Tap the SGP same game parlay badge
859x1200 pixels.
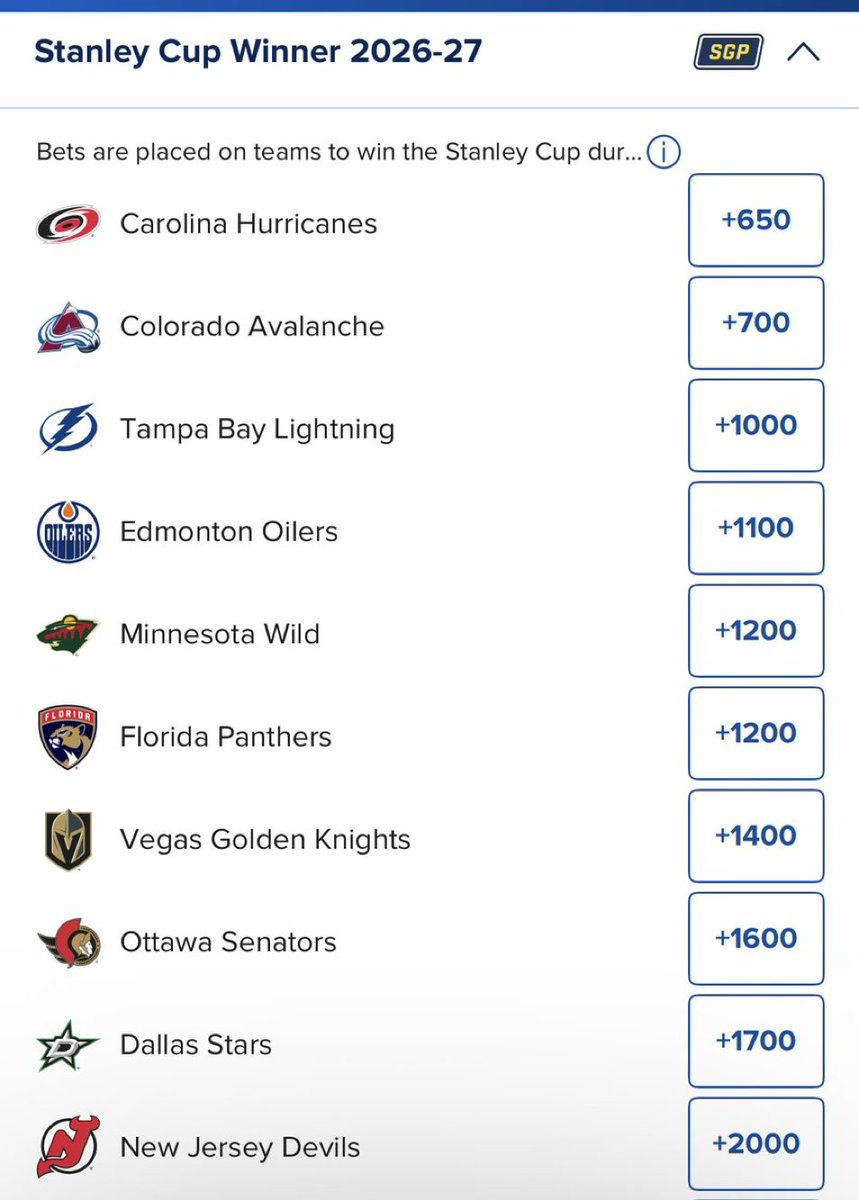point(727,53)
